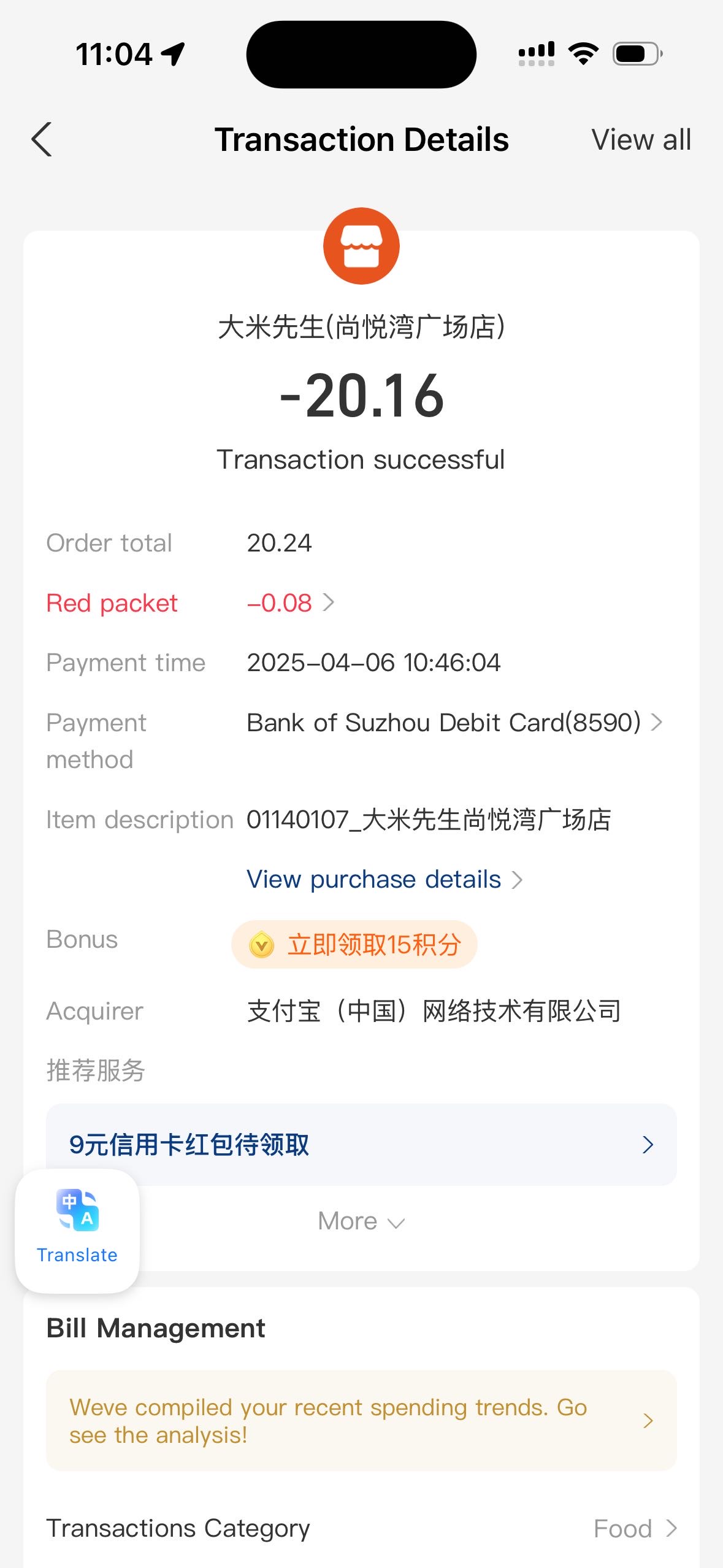The height and width of the screenshot is (1568, 723).
Task: Open View all transactions
Action: (641, 140)
